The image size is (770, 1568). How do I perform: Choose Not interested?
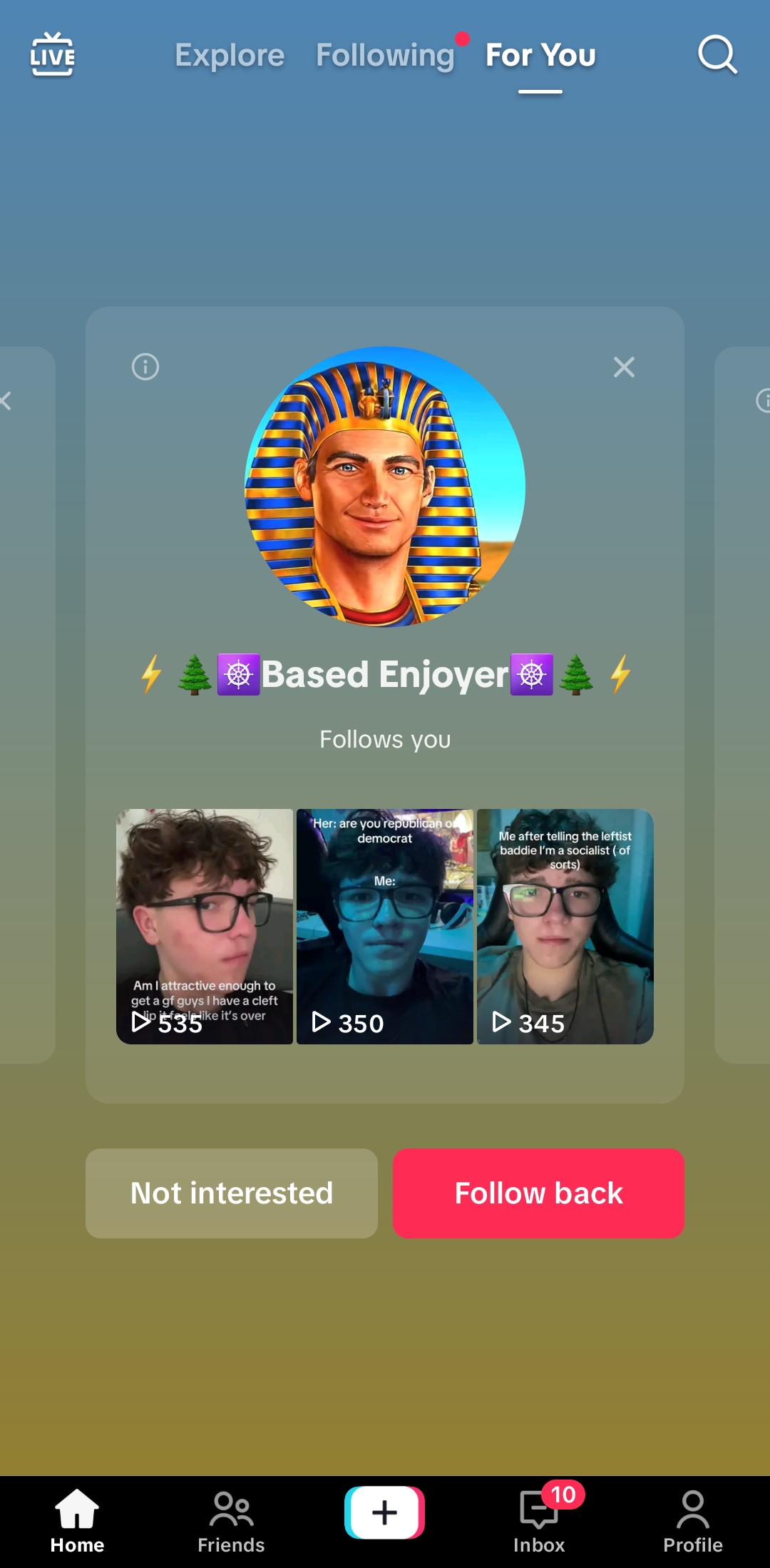click(232, 1193)
